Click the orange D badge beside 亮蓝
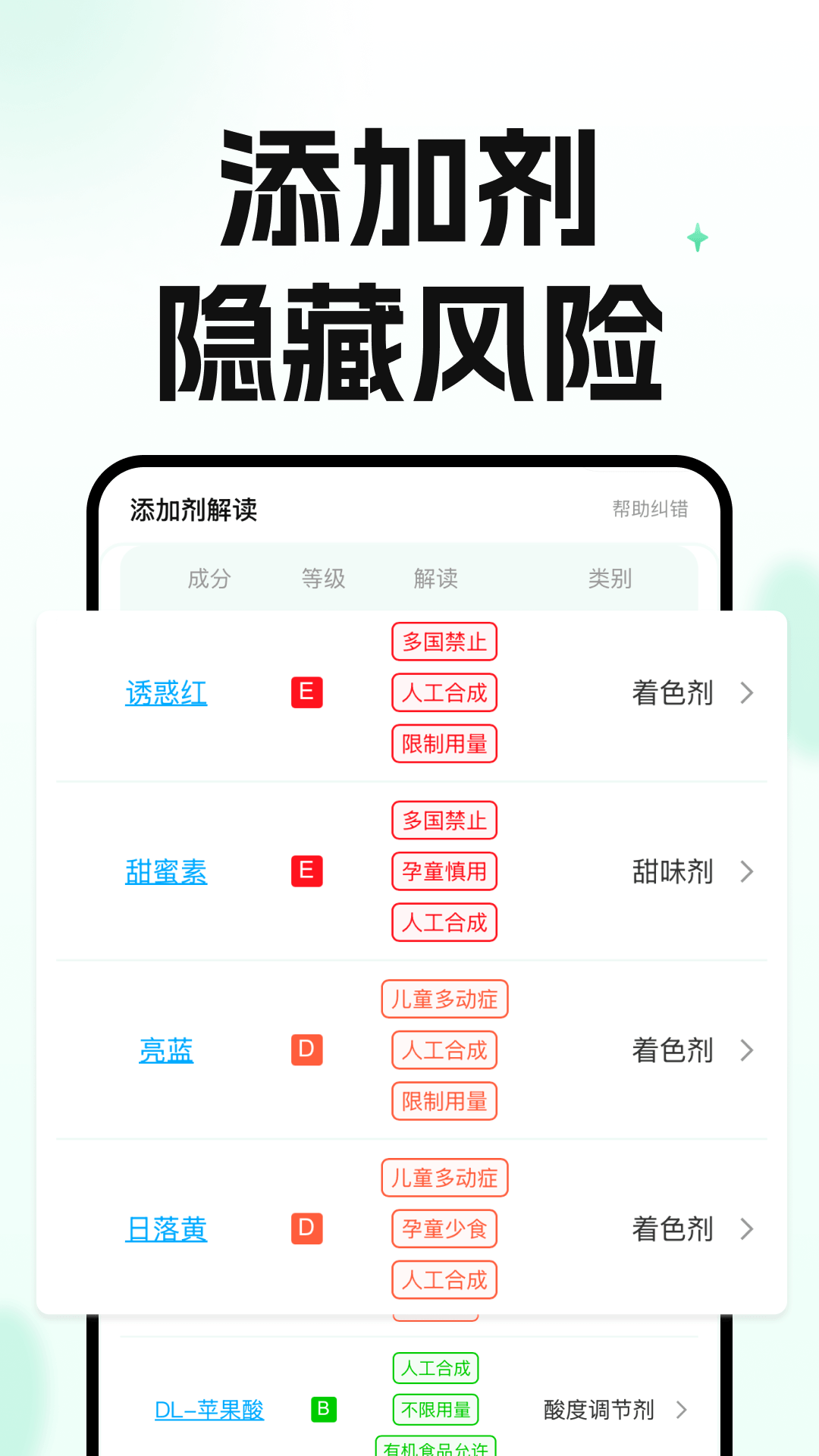819x1456 pixels. [306, 1050]
